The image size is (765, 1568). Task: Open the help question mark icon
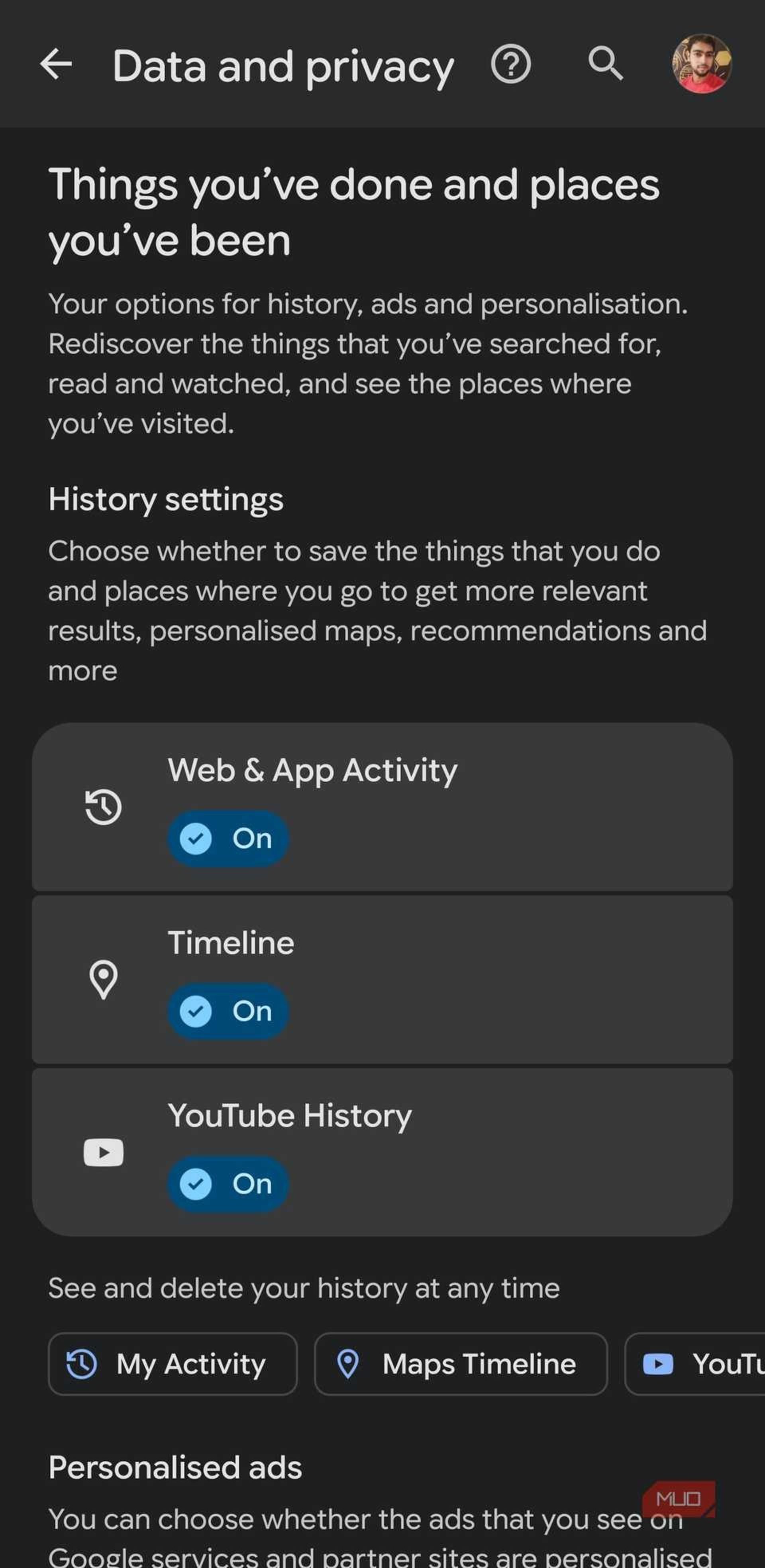(x=511, y=65)
